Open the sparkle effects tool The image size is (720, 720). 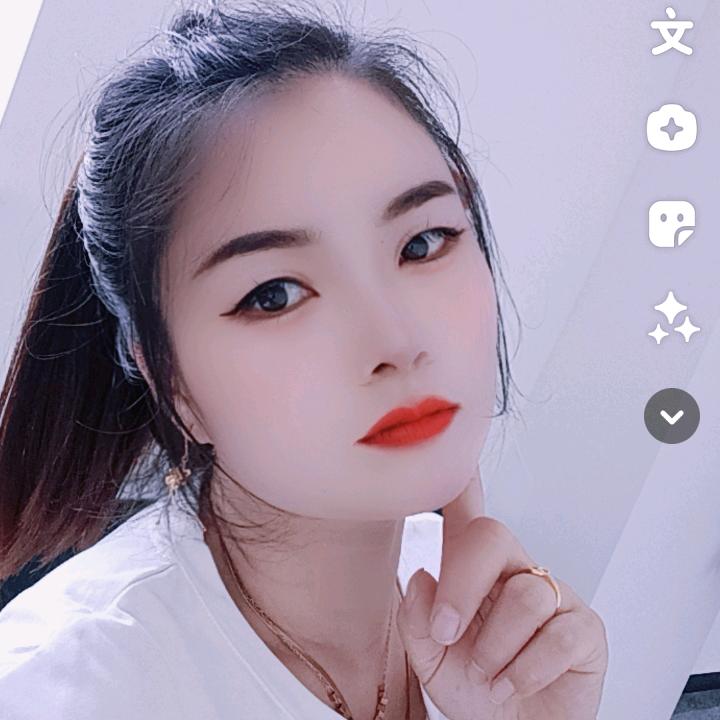point(673,319)
